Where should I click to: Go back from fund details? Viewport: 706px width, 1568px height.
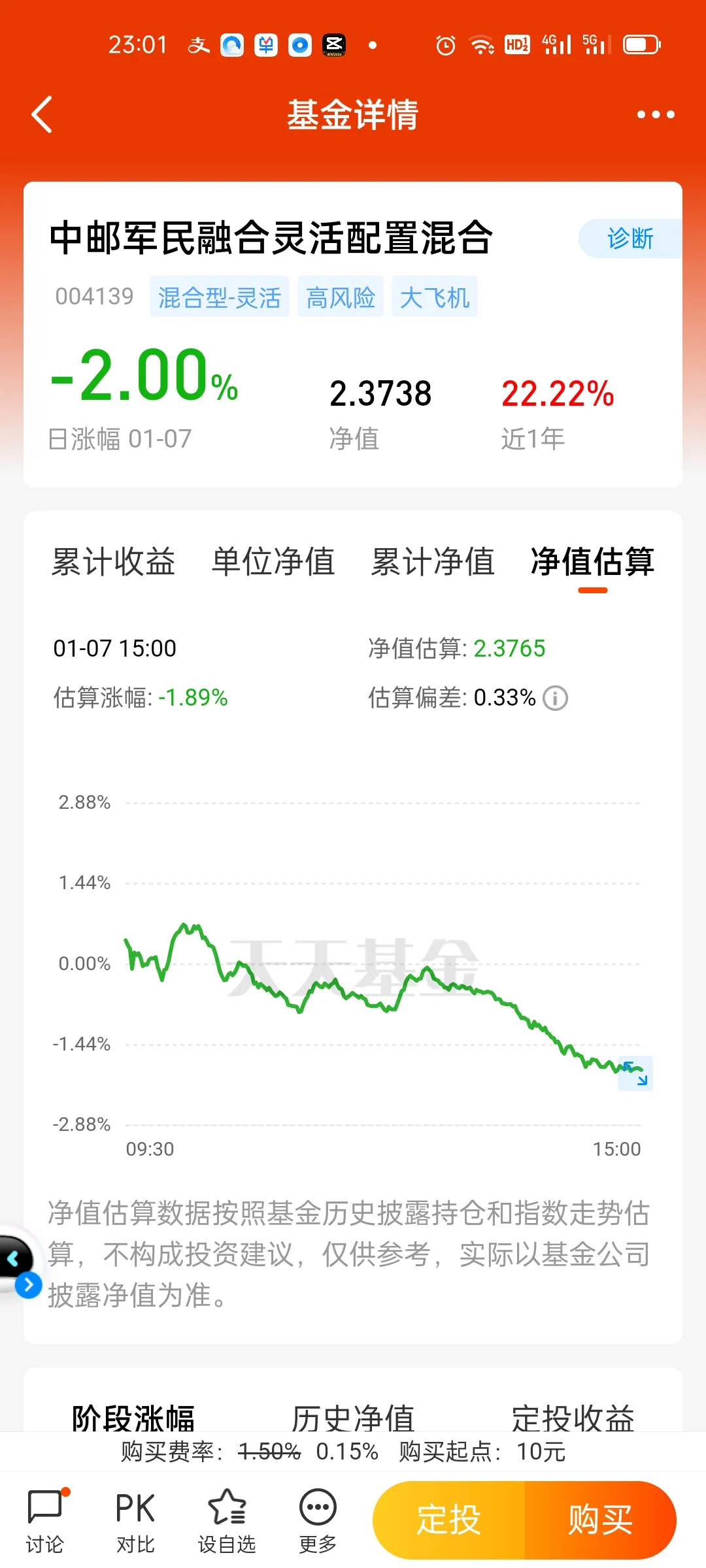(42, 115)
